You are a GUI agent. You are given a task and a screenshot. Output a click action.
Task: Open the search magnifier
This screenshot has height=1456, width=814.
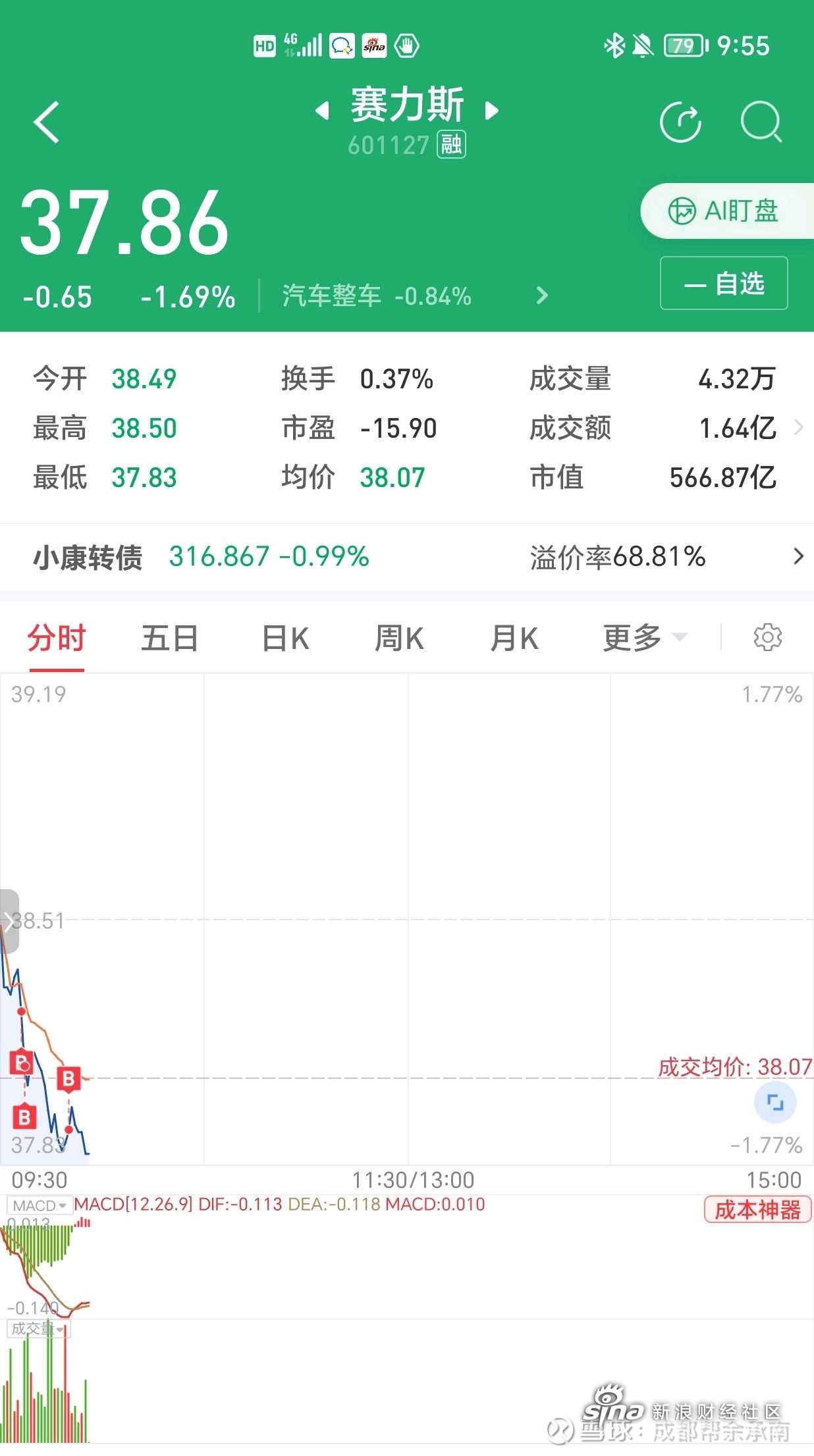pyautogui.click(x=761, y=122)
